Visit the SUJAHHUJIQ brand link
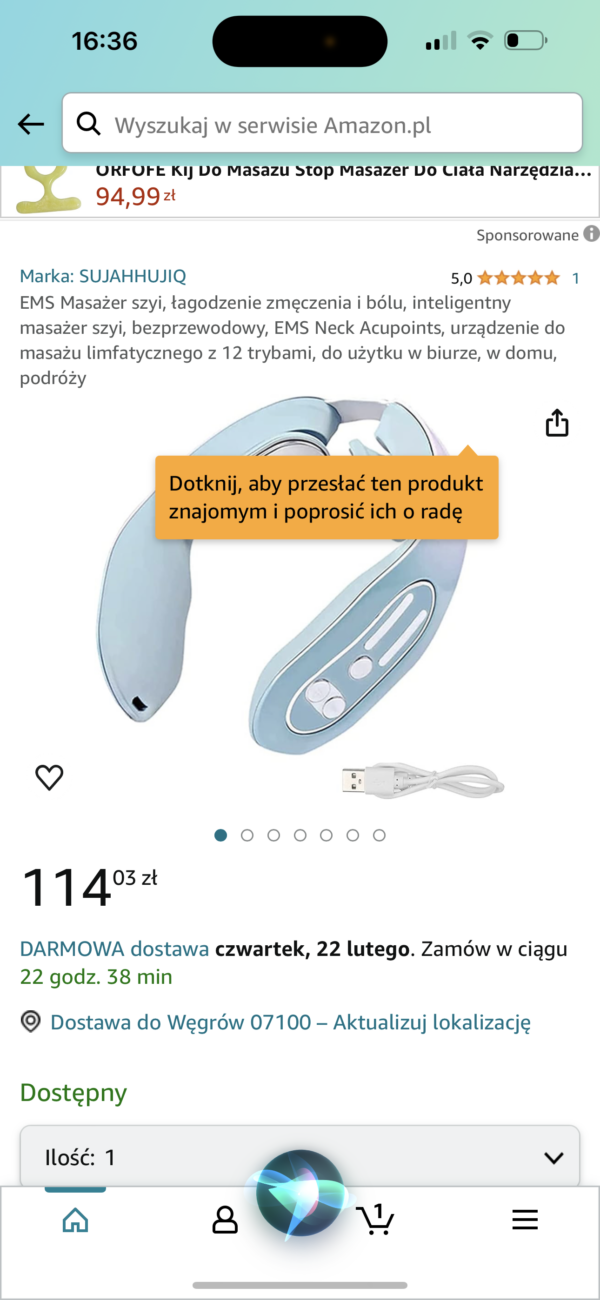The height and width of the screenshot is (1300, 600). (103, 276)
